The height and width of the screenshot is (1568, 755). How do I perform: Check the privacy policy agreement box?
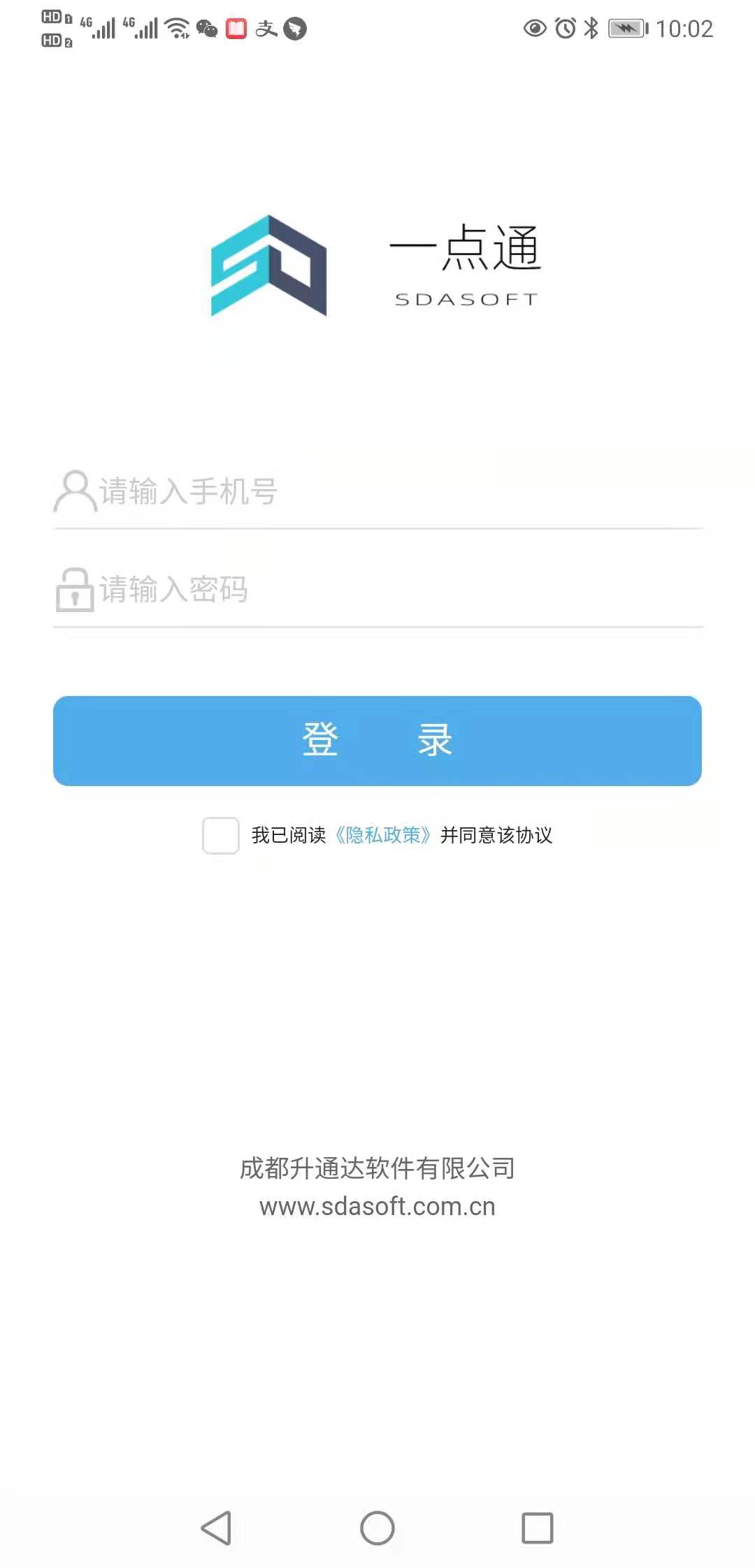point(221,835)
